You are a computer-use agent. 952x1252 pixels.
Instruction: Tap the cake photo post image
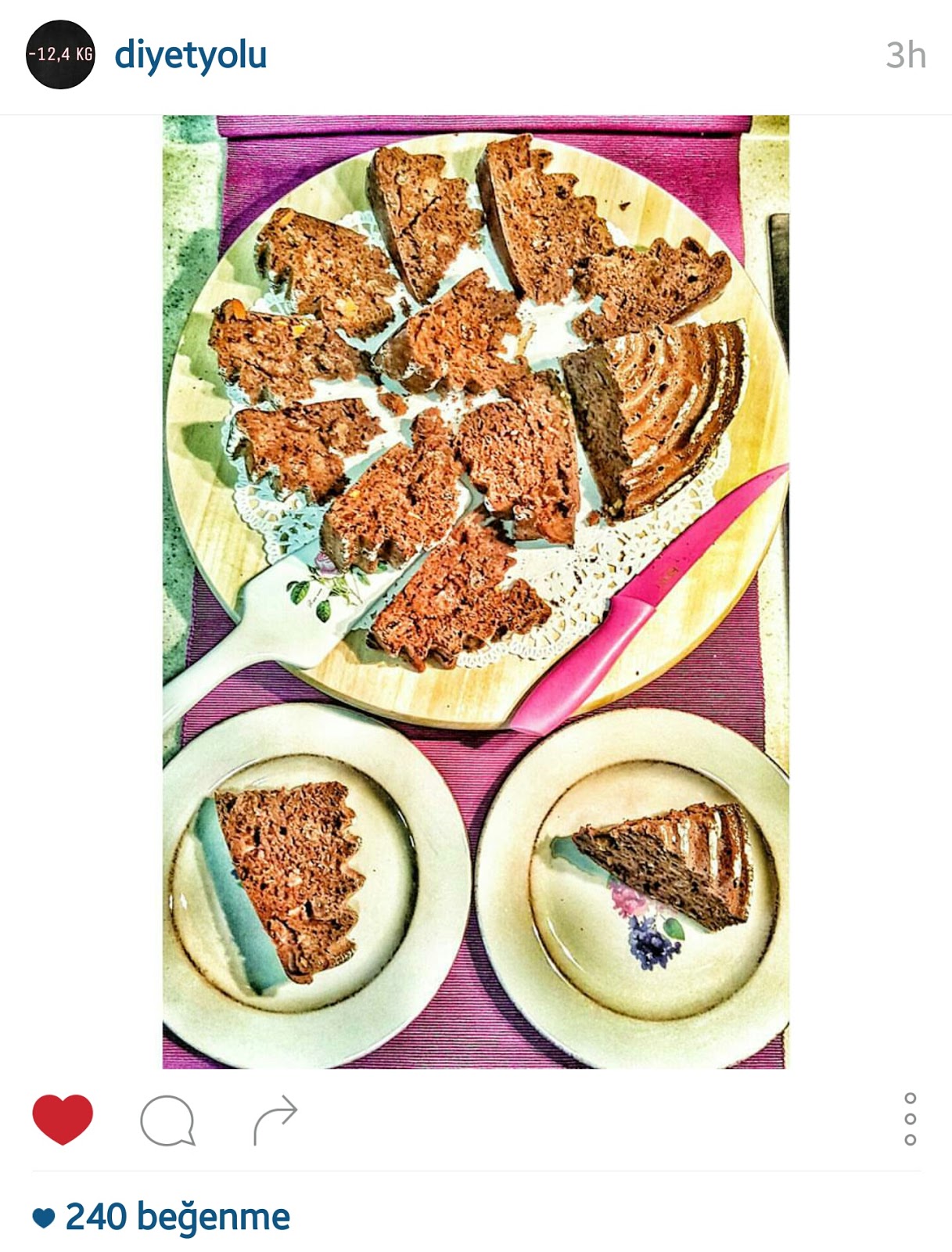pyautogui.click(x=476, y=592)
